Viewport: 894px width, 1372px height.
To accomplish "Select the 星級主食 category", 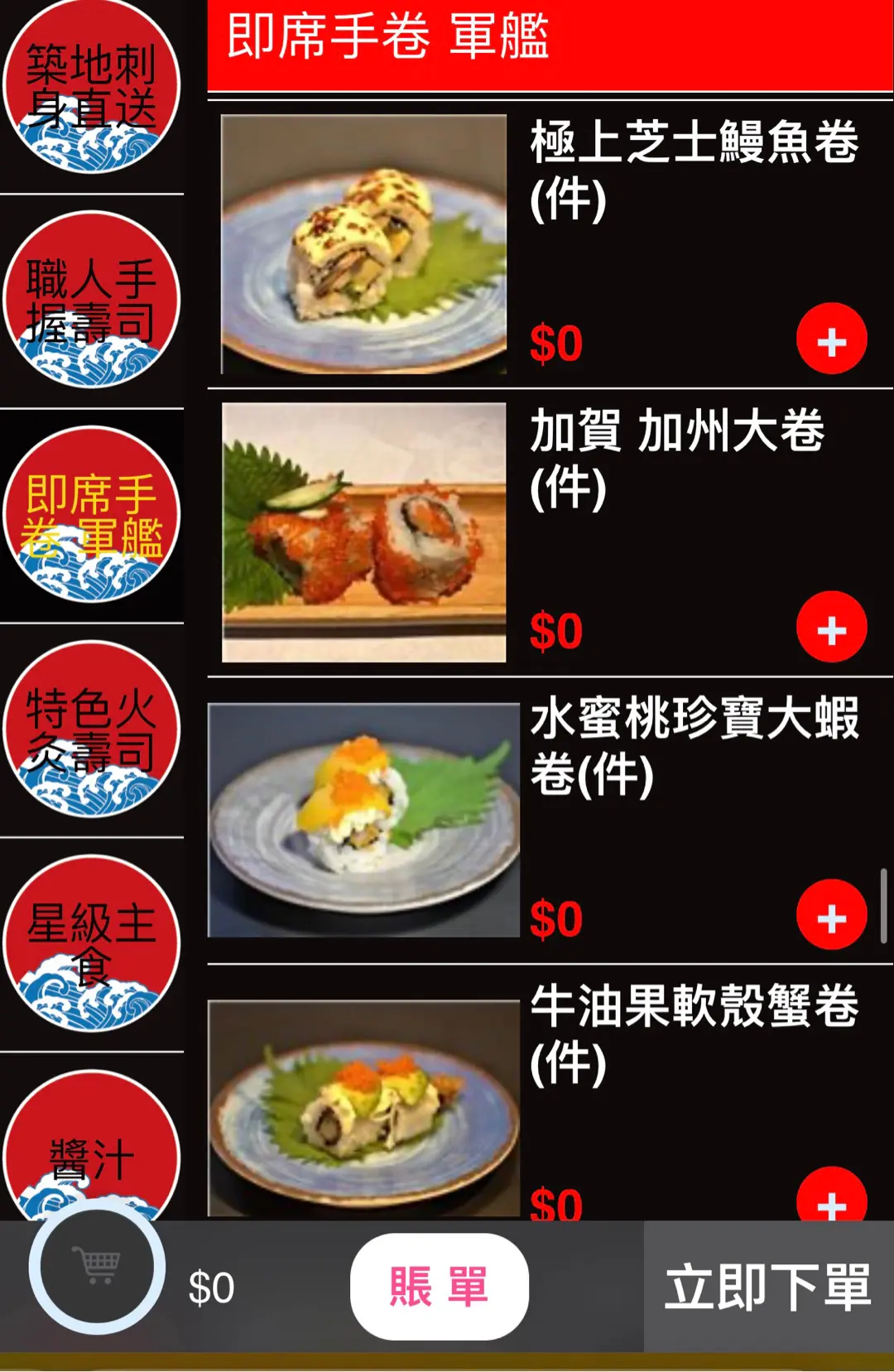I will [x=91, y=944].
